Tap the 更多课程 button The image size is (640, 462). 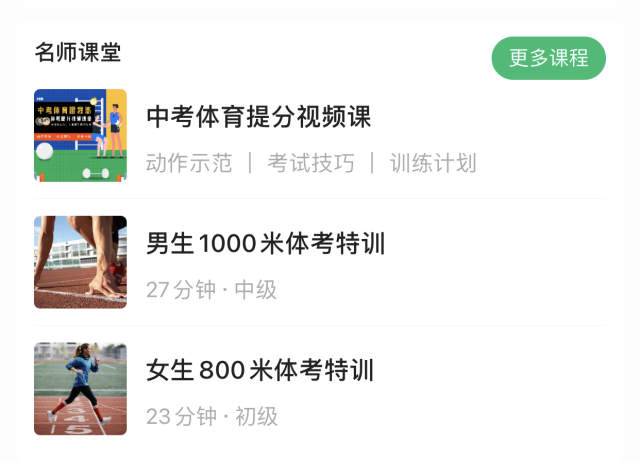548,58
